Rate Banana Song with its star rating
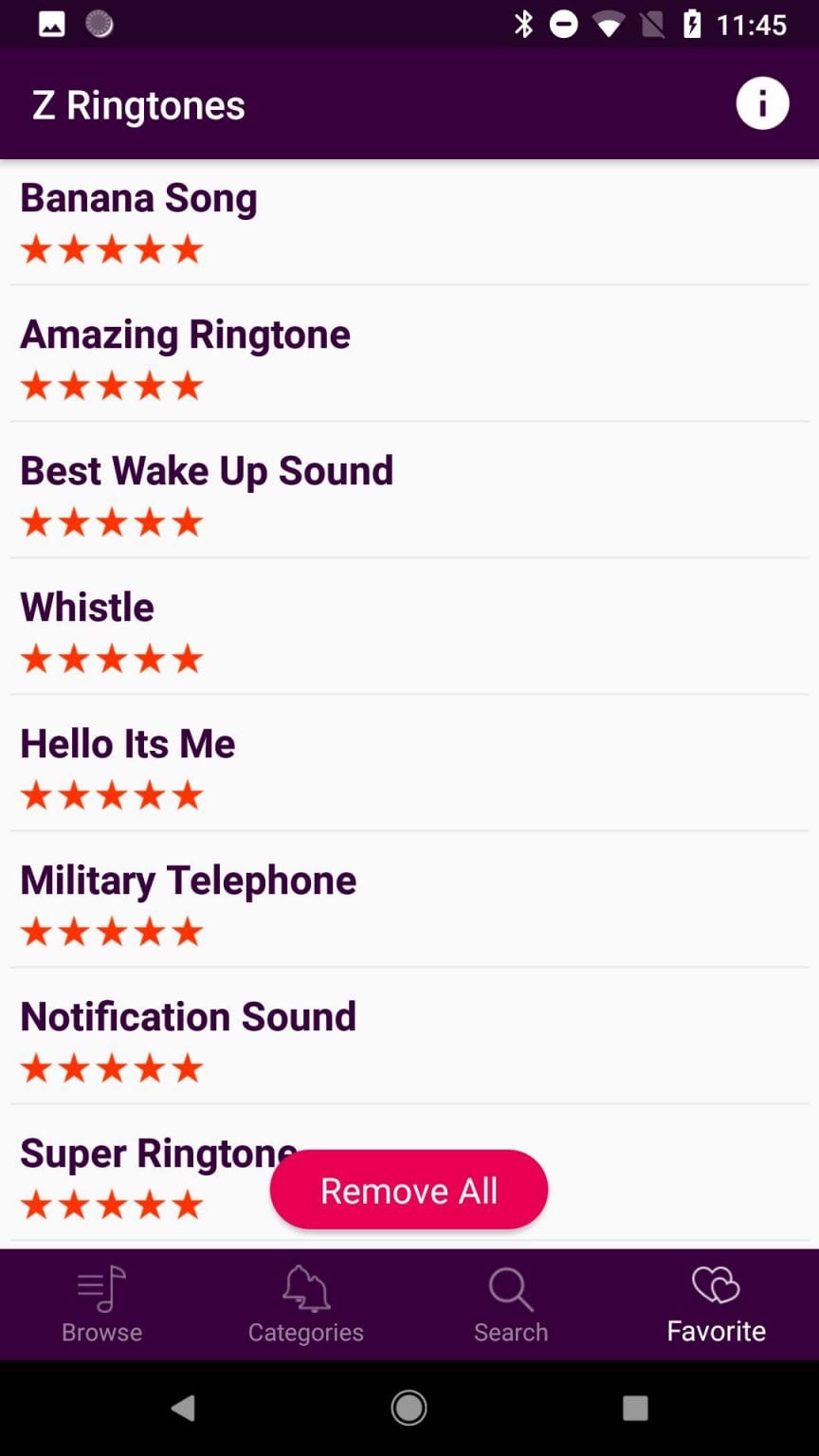This screenshot has width=819, height=1456. [x=111, y=248]
